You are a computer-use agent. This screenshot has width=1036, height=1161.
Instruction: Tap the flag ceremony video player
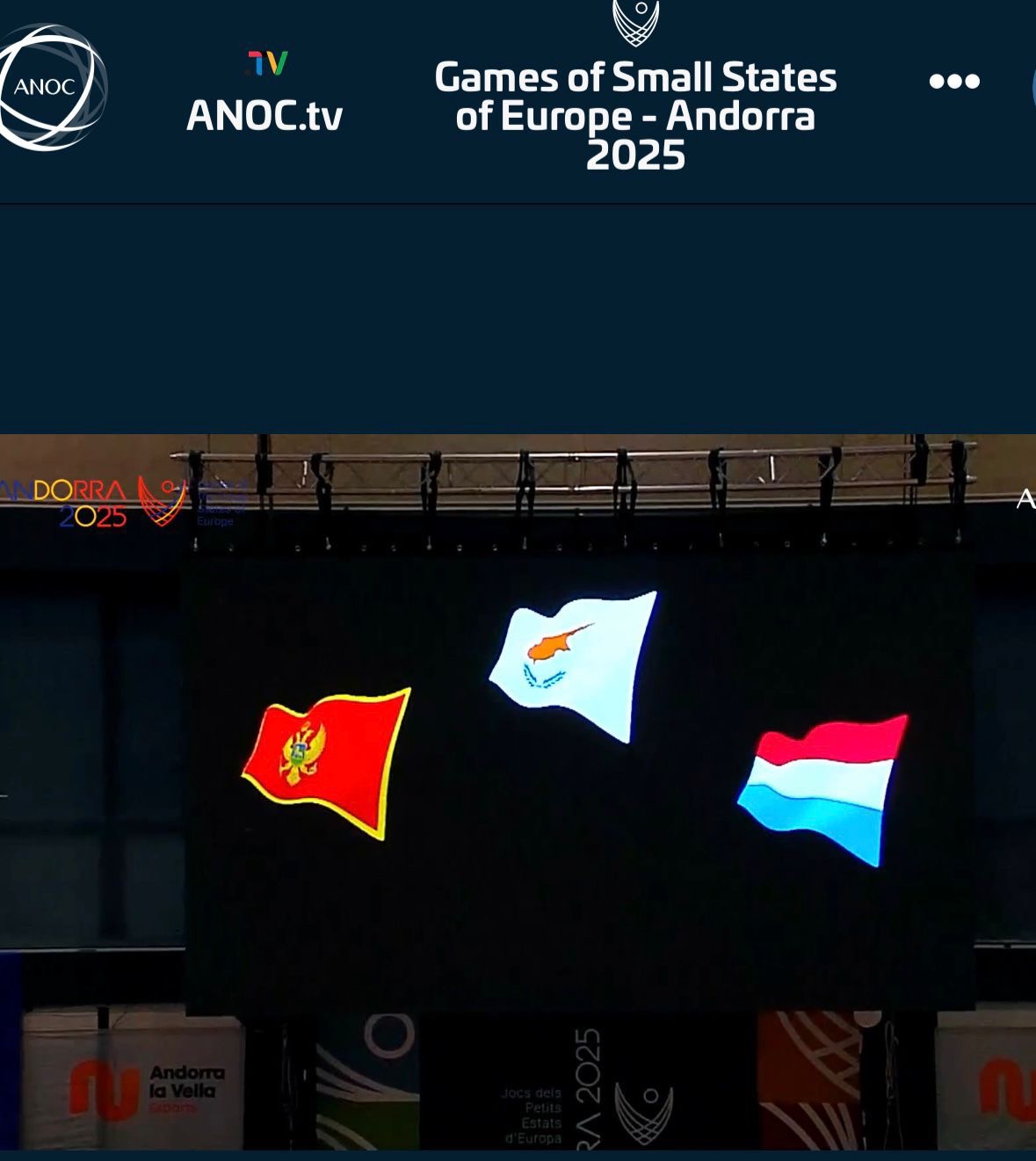(x=518, y=791)
